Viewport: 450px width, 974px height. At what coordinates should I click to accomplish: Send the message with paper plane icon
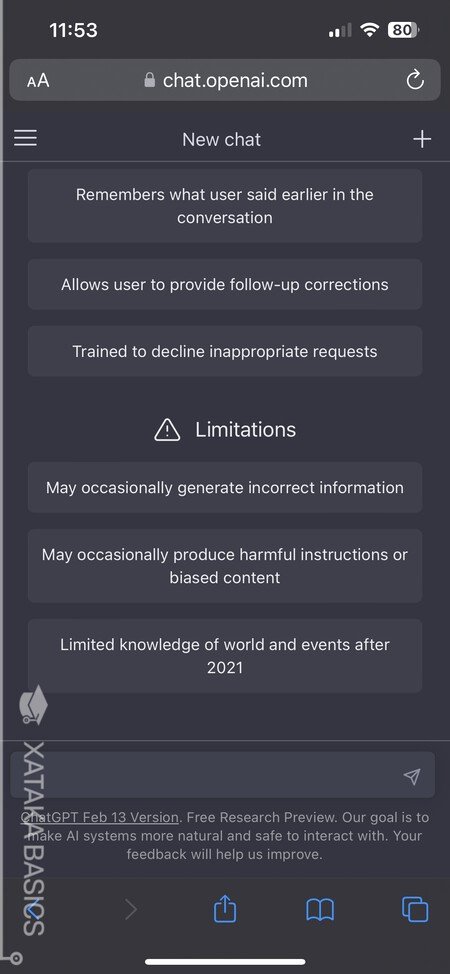tap(412, 776)
